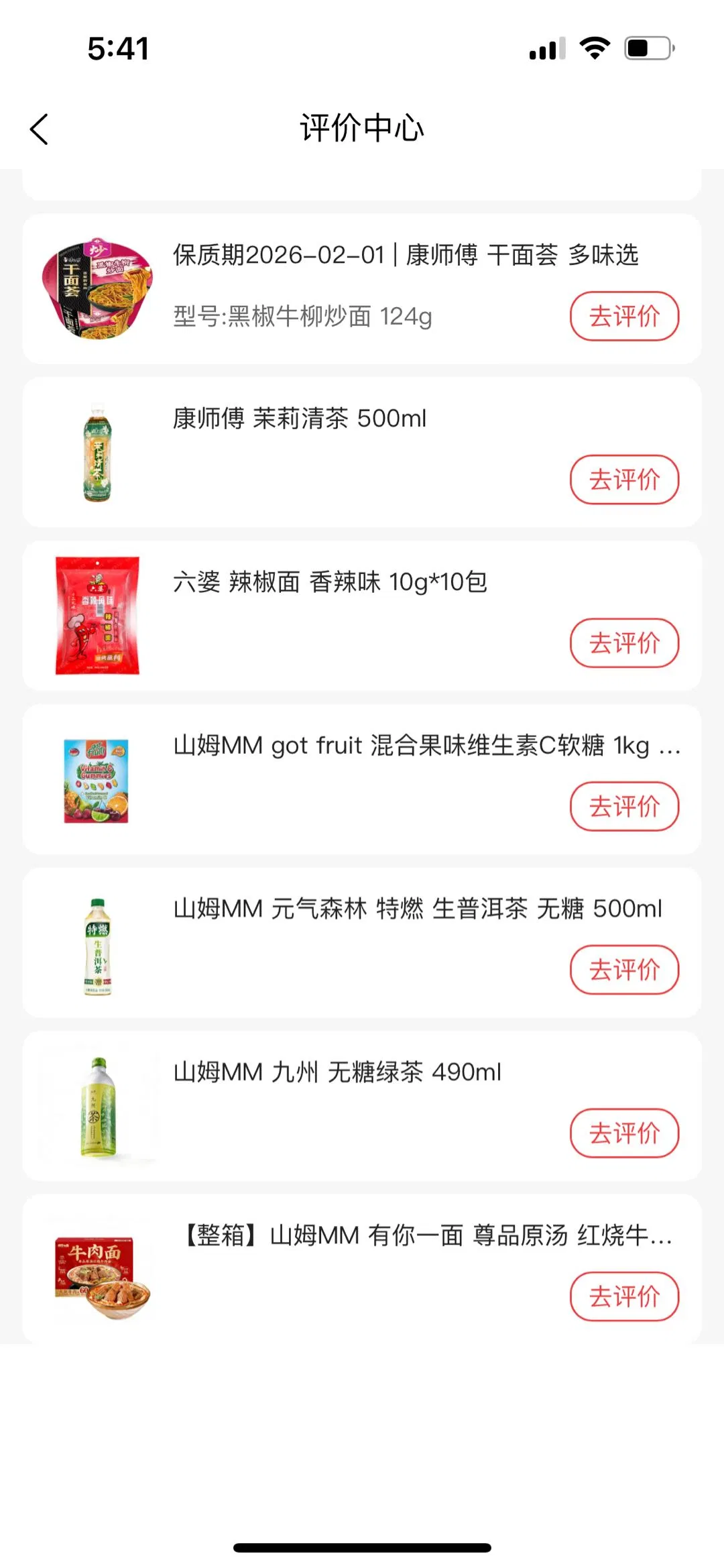Viewport: 724px width, 1568px height.
Task: Open the 茉莉清茶 bottle thumbnail
Action: 97,453
